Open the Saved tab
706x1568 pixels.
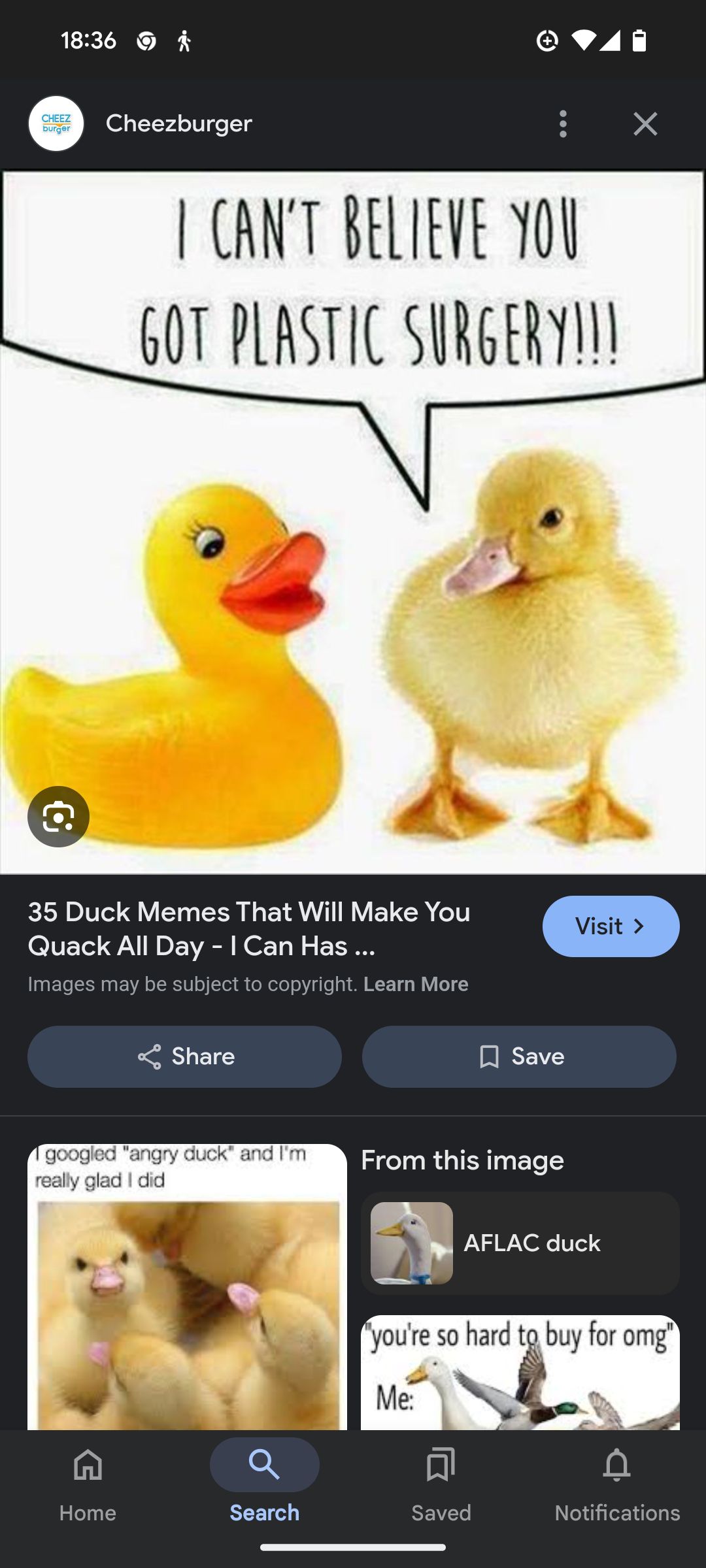pos(441,1483)
